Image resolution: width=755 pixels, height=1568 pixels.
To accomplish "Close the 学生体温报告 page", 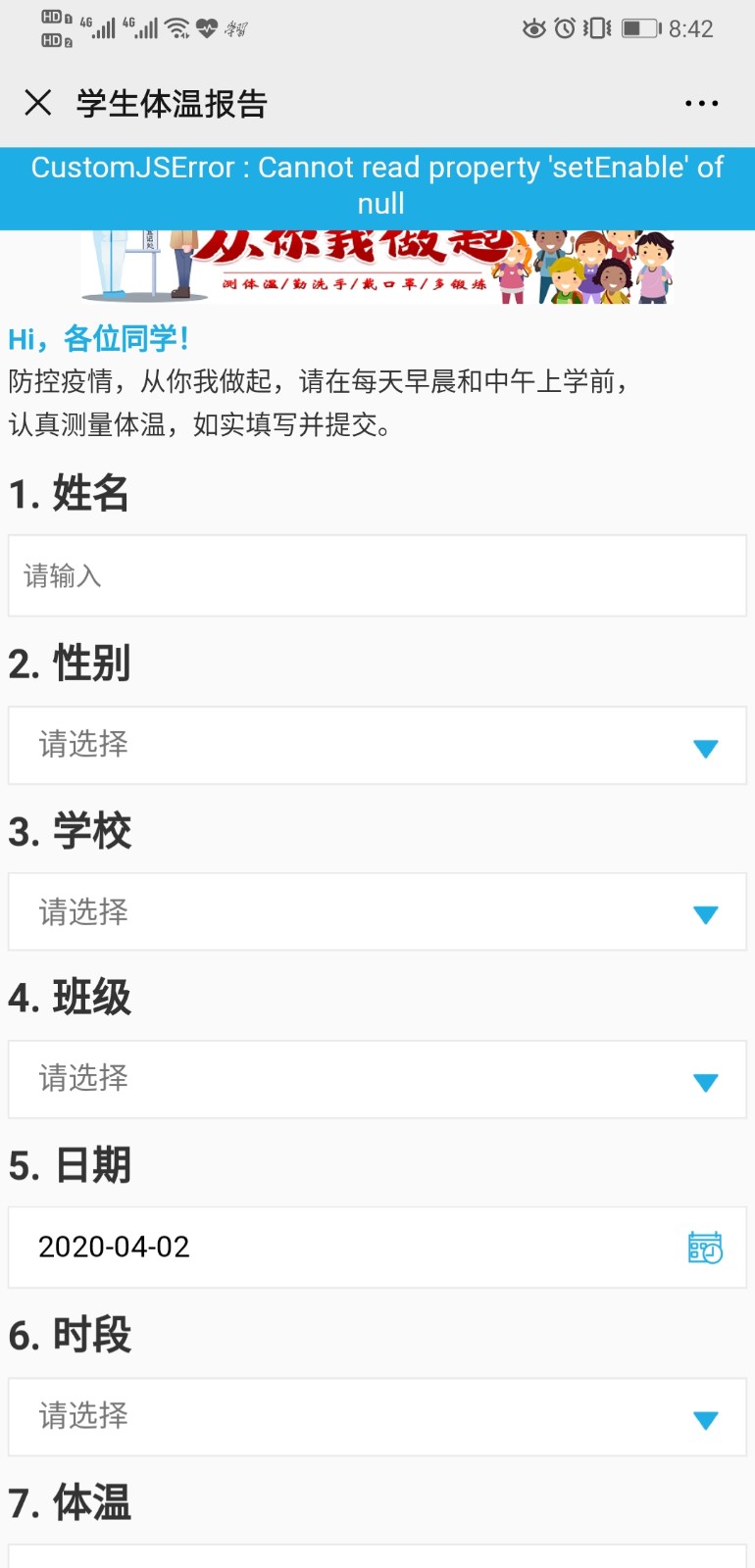I will pos(38,103).
